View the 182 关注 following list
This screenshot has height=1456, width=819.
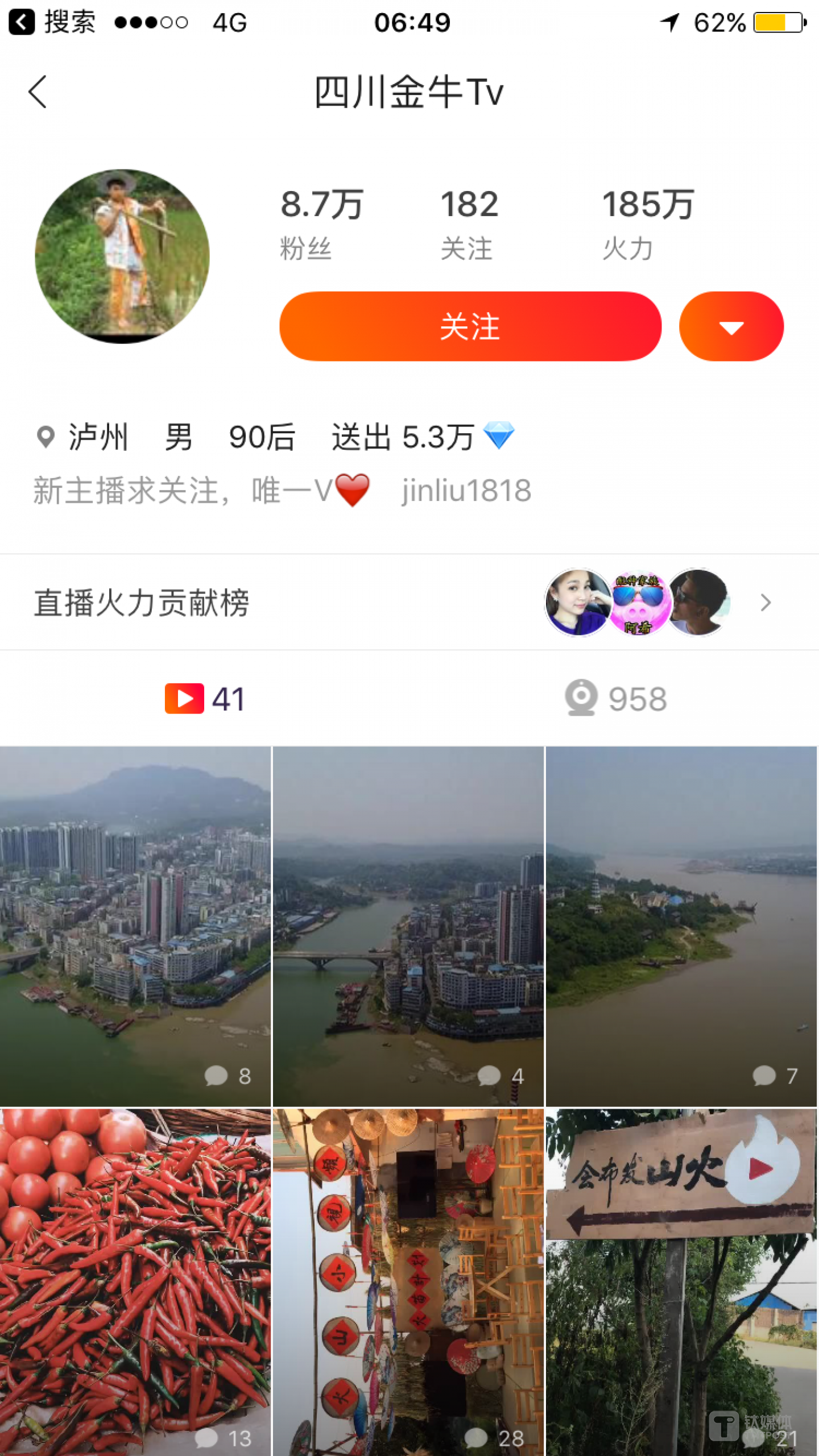tap(469, 224)
